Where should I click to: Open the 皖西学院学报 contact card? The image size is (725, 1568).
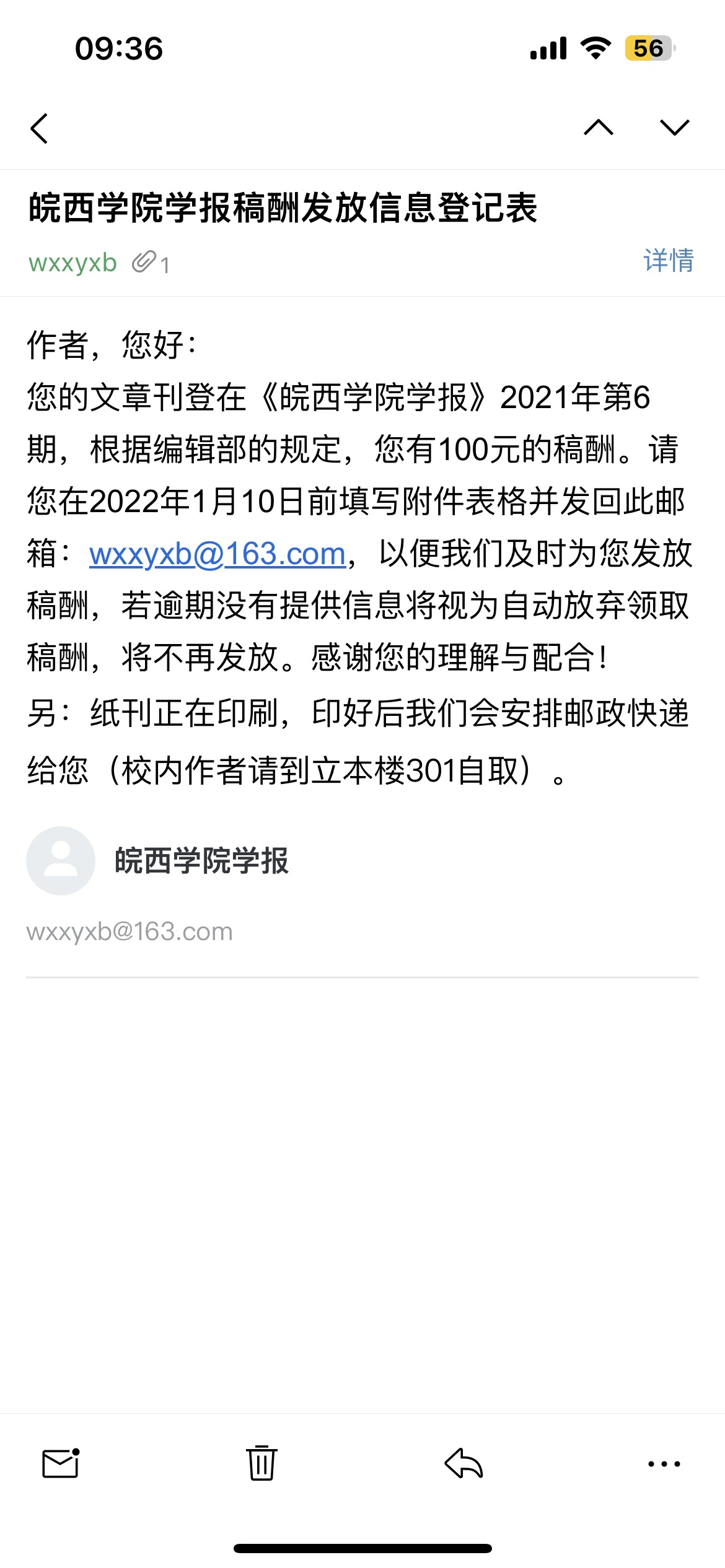pyautogui.click(x=158, y=860)
